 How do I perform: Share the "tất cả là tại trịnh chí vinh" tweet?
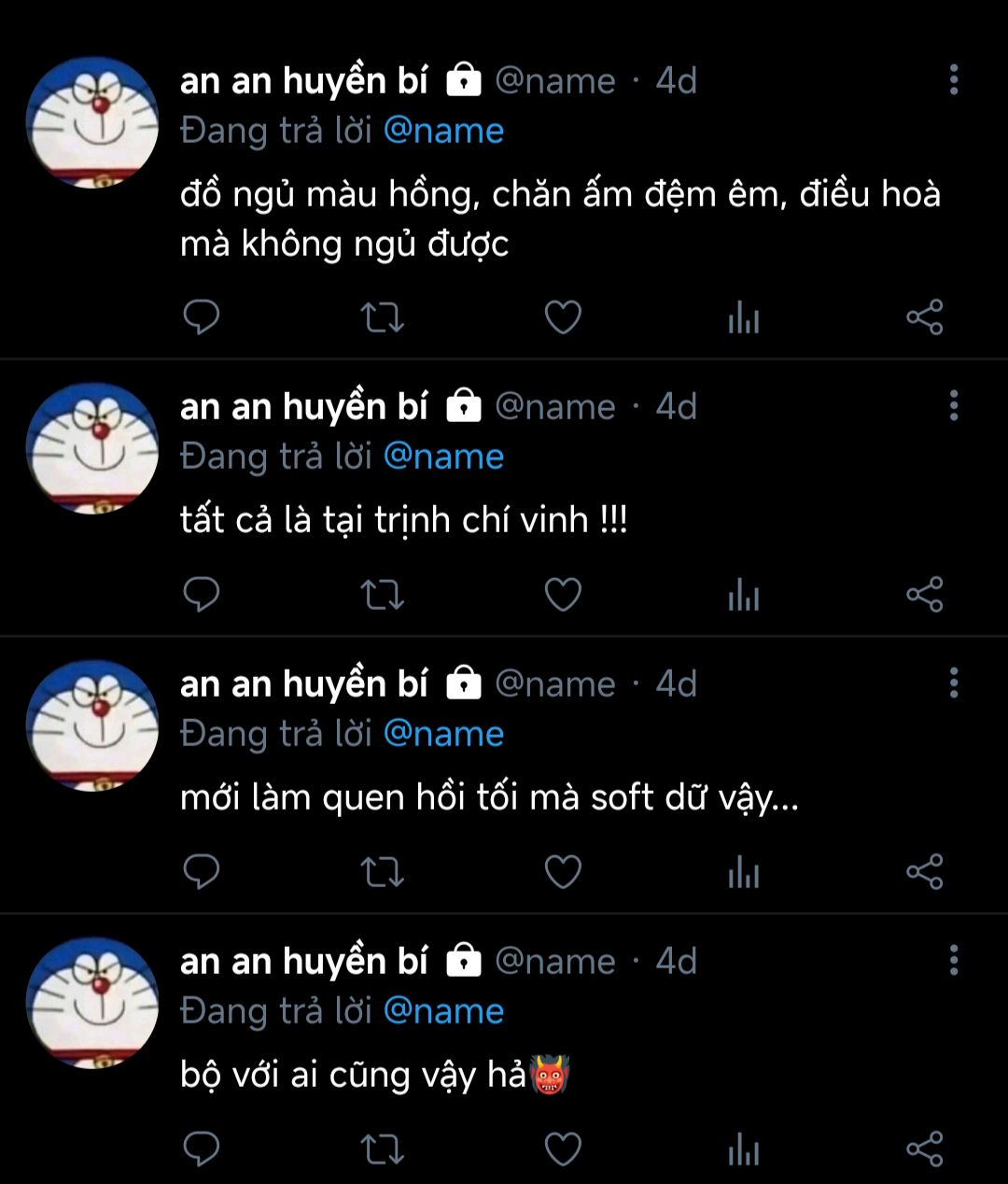pyautogui.click(x=925, y=595)
